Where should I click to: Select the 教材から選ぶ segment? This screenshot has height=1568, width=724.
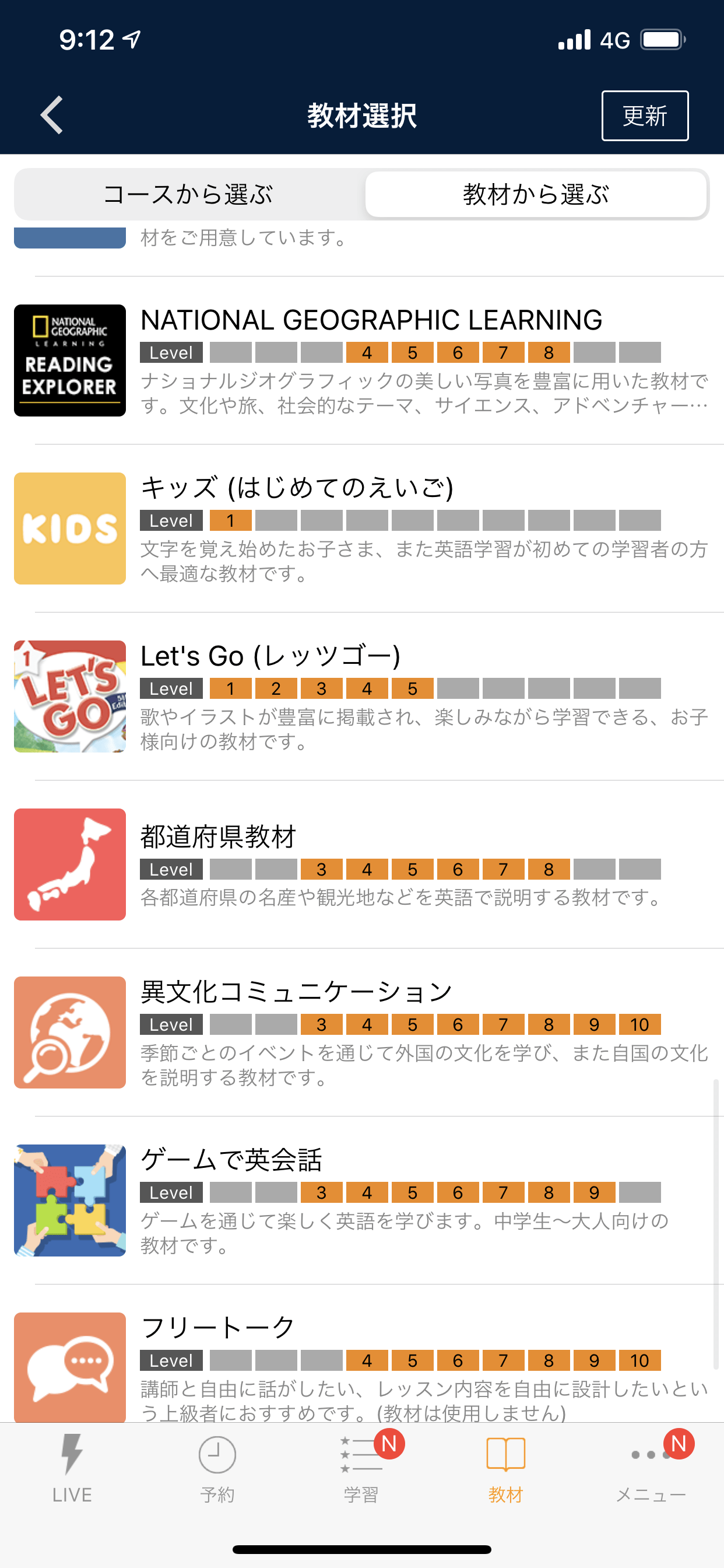coord(536,194)
